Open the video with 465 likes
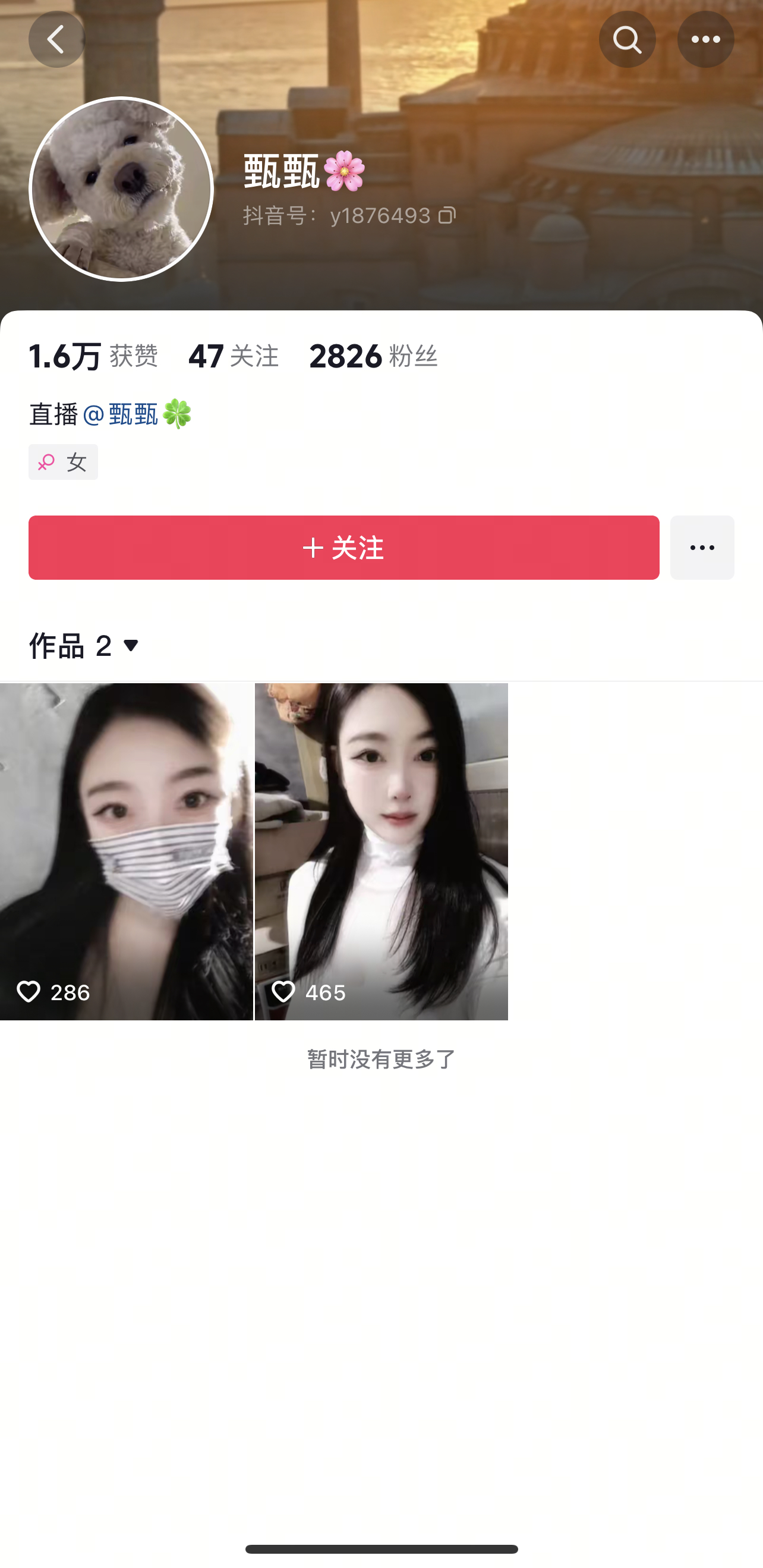 pos(381,851)
